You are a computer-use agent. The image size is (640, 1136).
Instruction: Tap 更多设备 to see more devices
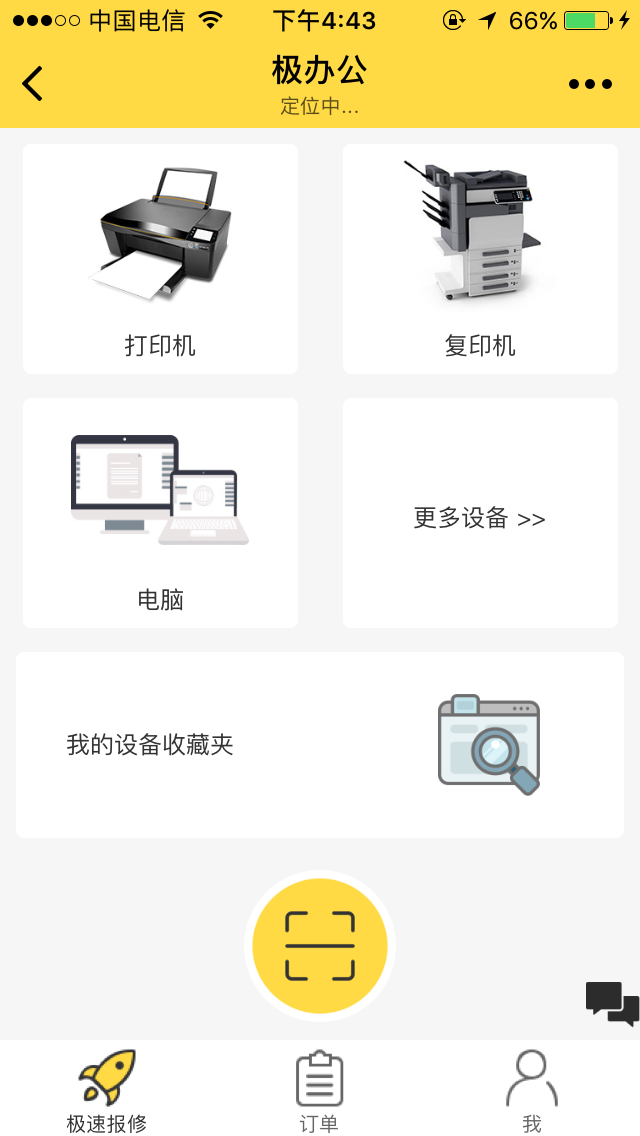[480, 513]
